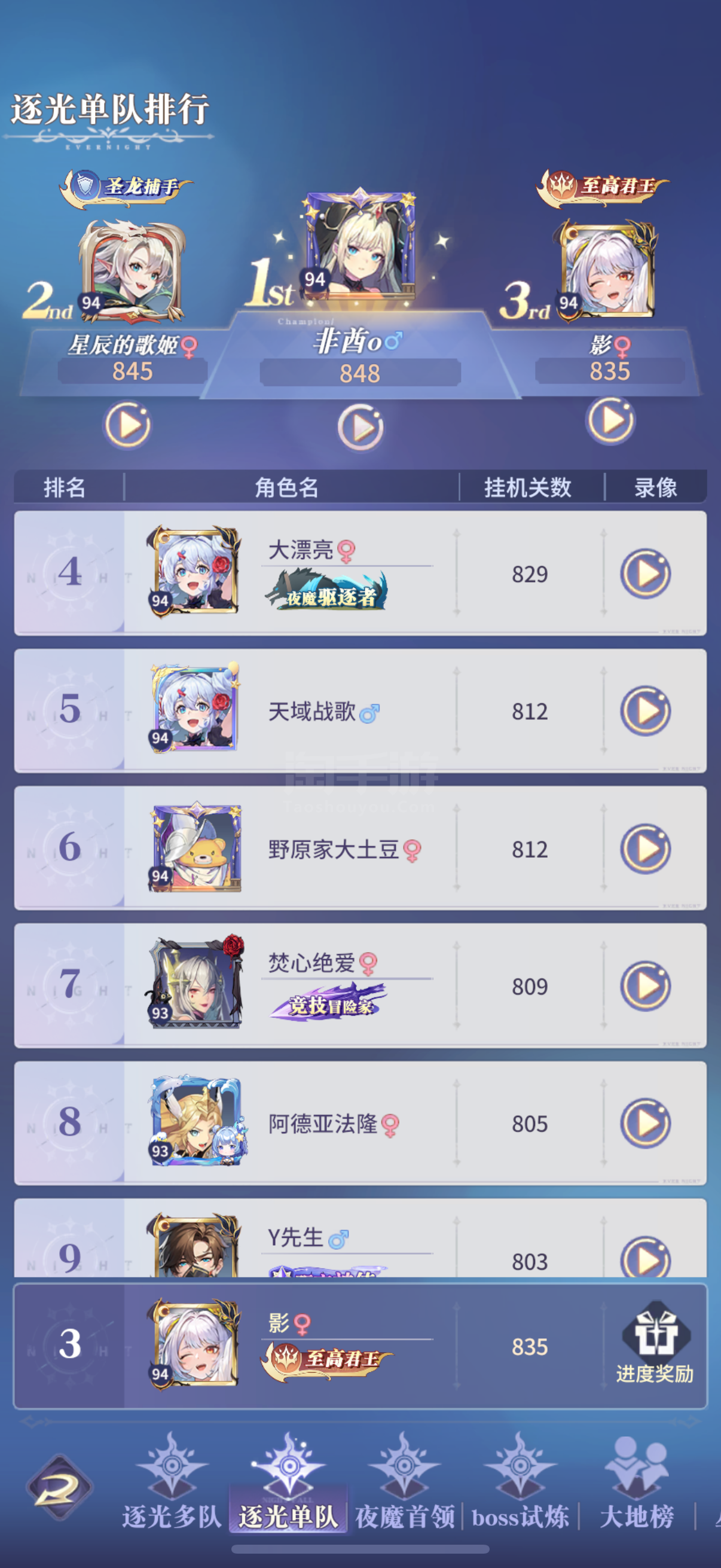721x1568 pixels.
Task: Play the replay for 野原家大土豆
Action: tap(645, 849)
